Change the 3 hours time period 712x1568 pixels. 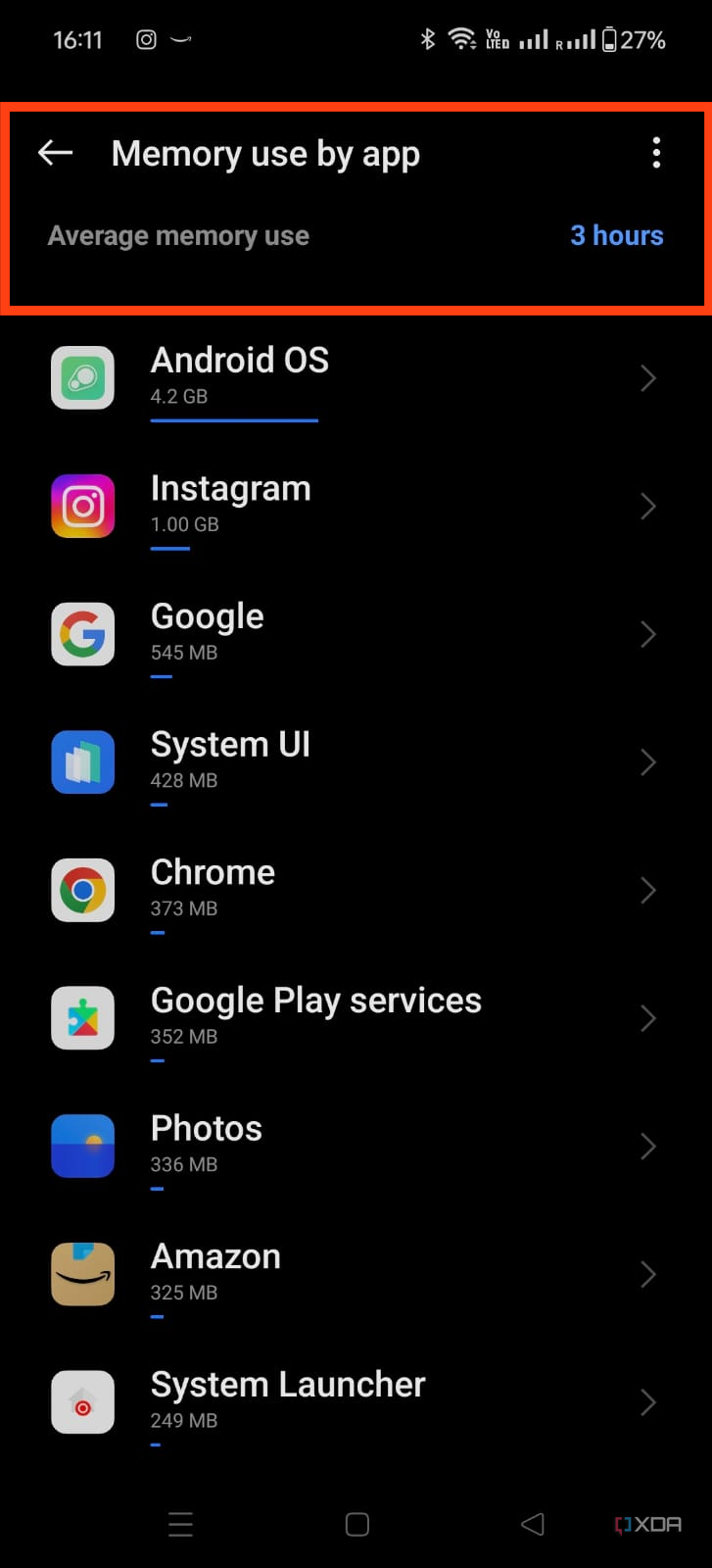tap(616, 236)
